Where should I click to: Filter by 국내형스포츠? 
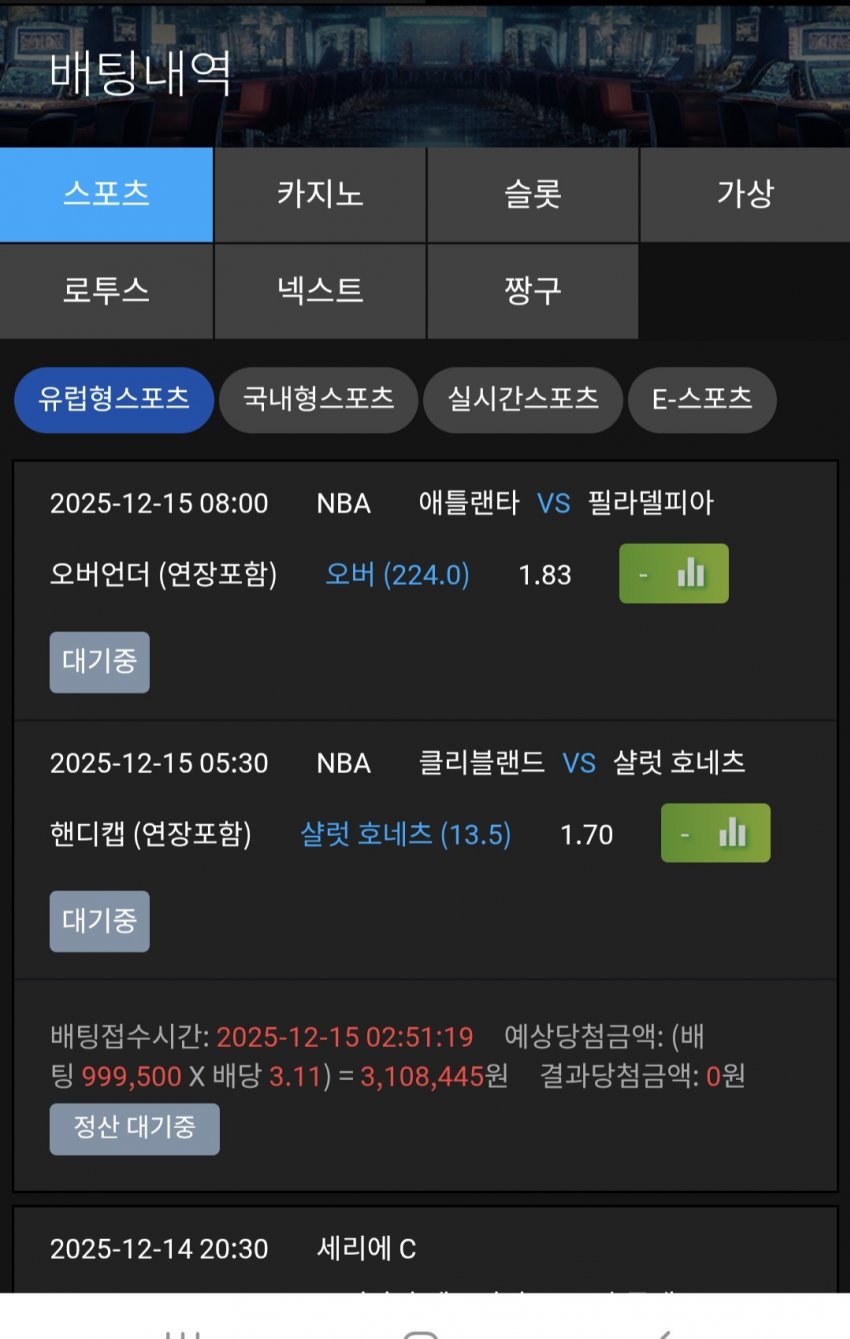coord(318,400)
